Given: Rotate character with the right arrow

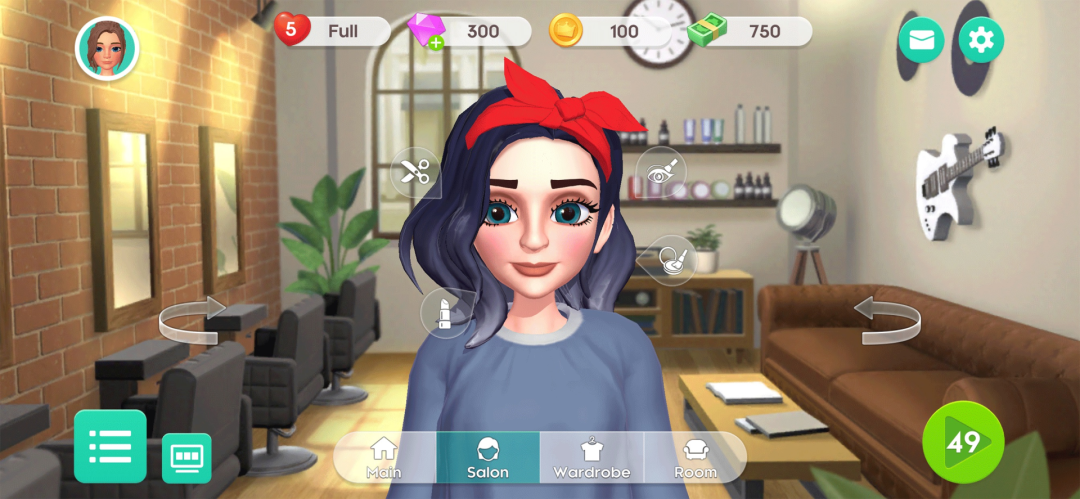Looking at the screenshot, I should tap(887, 320).
